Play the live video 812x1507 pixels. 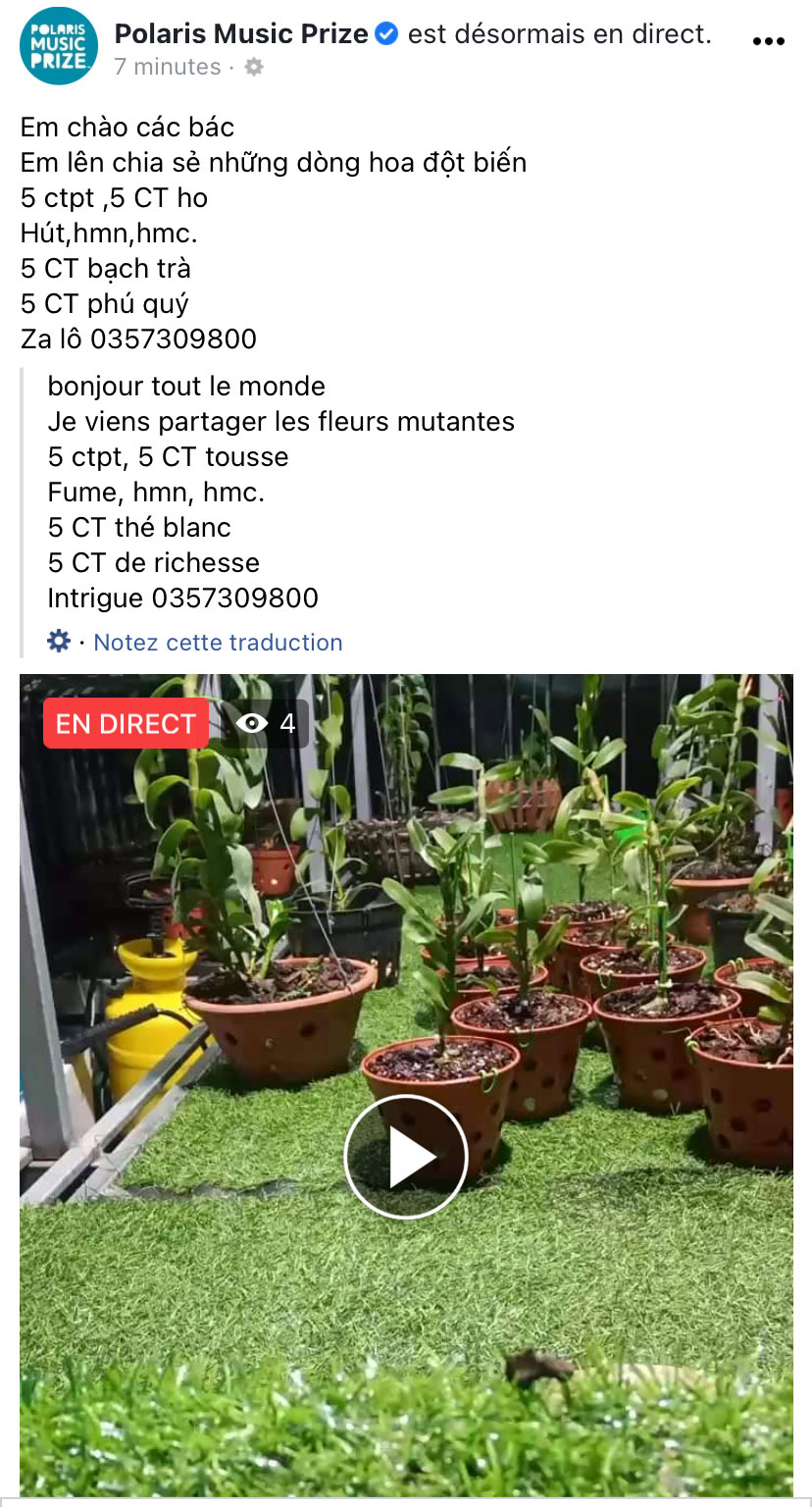click(405, 1158)
